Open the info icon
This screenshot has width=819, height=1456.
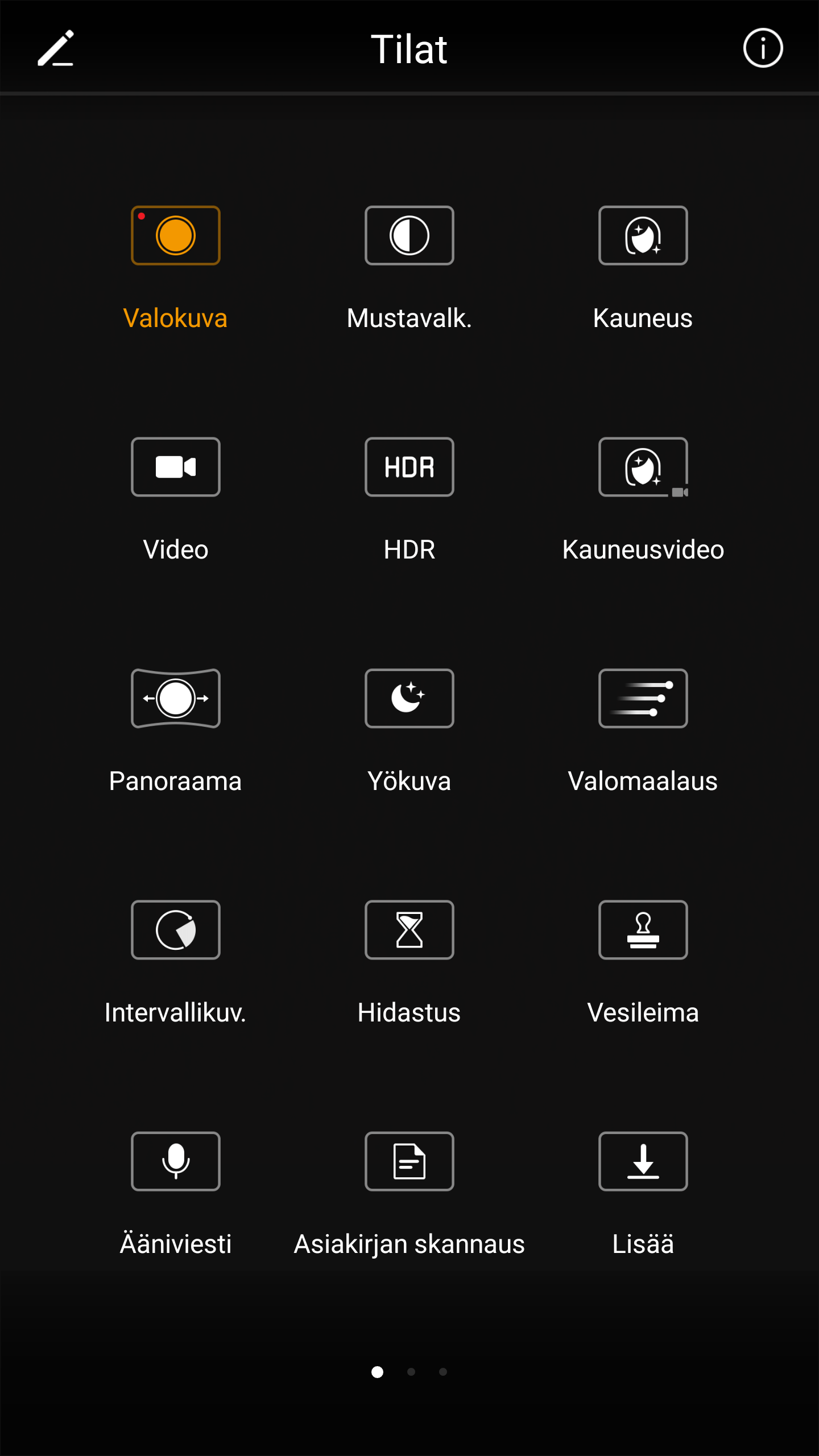763,48
